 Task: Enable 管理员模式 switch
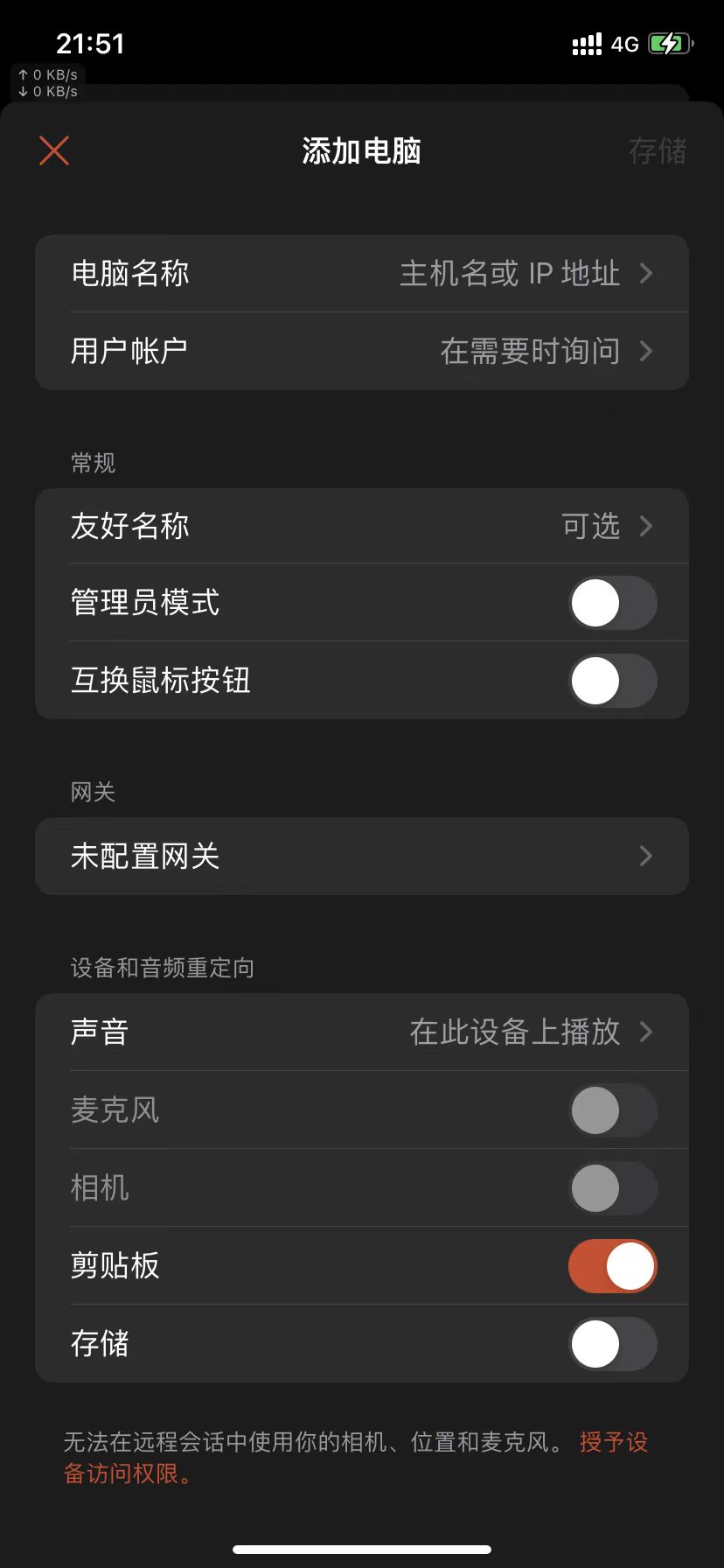(x=612, y=603)
